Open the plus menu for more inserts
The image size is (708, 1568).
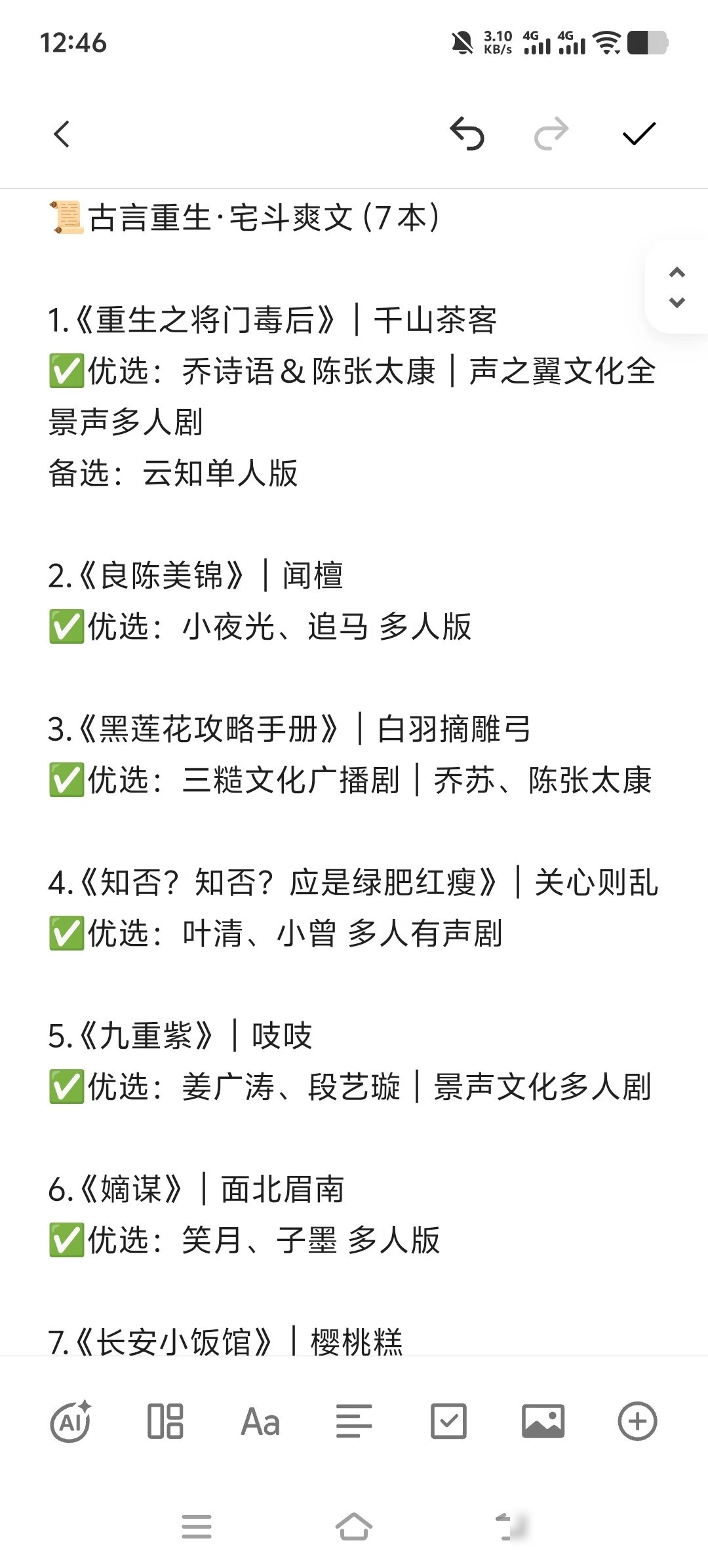click(x=637, y=1422)
